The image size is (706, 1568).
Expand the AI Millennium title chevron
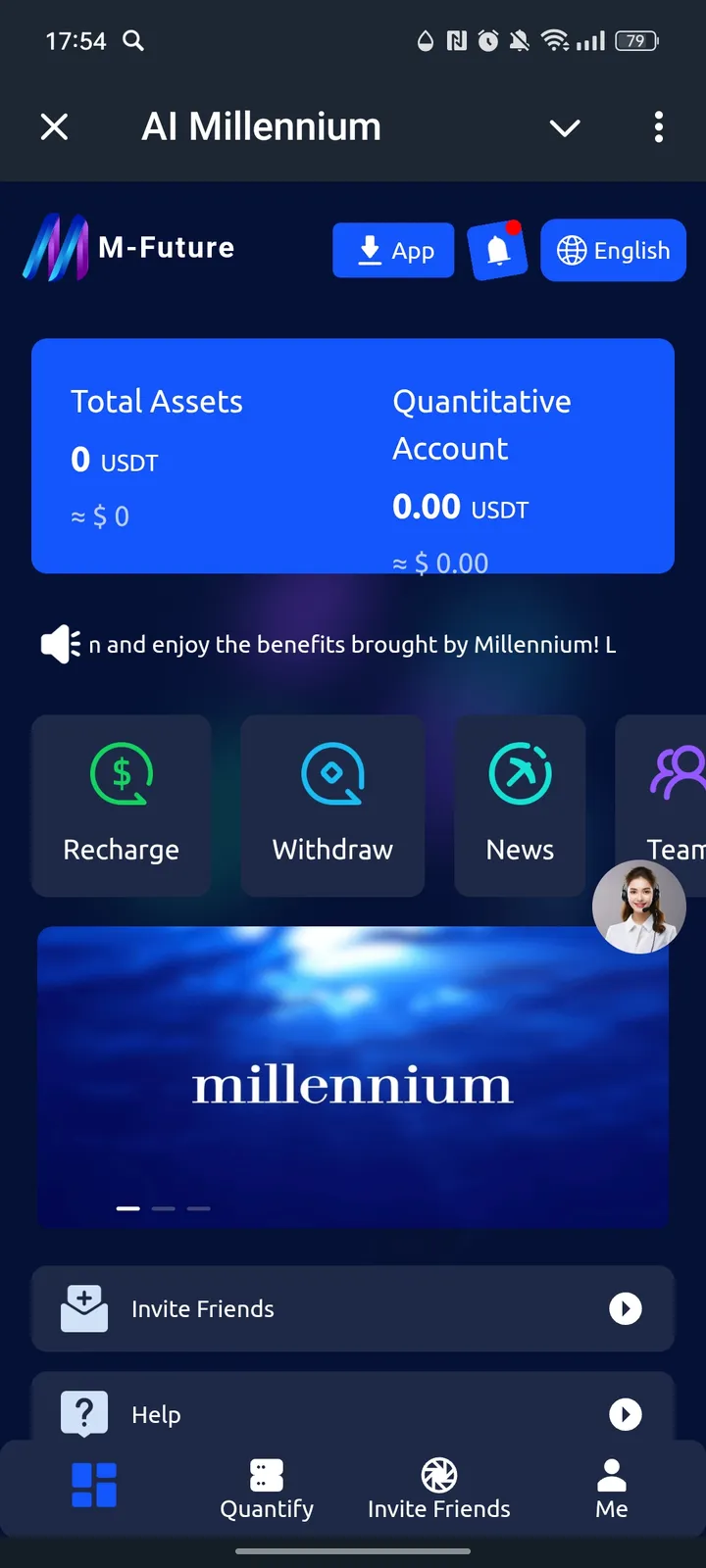pyautogui.click(x=565, y=127)
